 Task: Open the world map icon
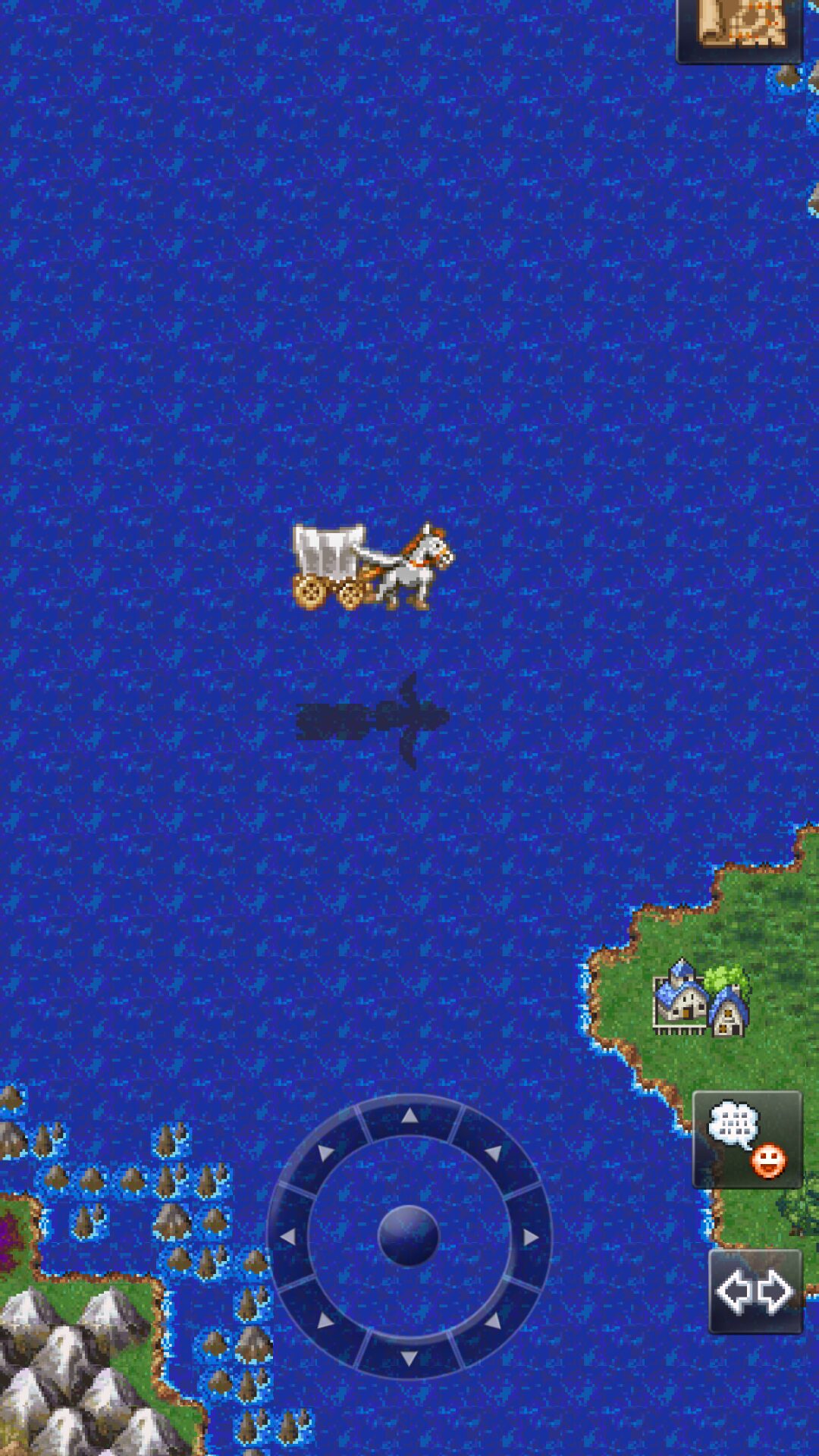pos(739,27)
